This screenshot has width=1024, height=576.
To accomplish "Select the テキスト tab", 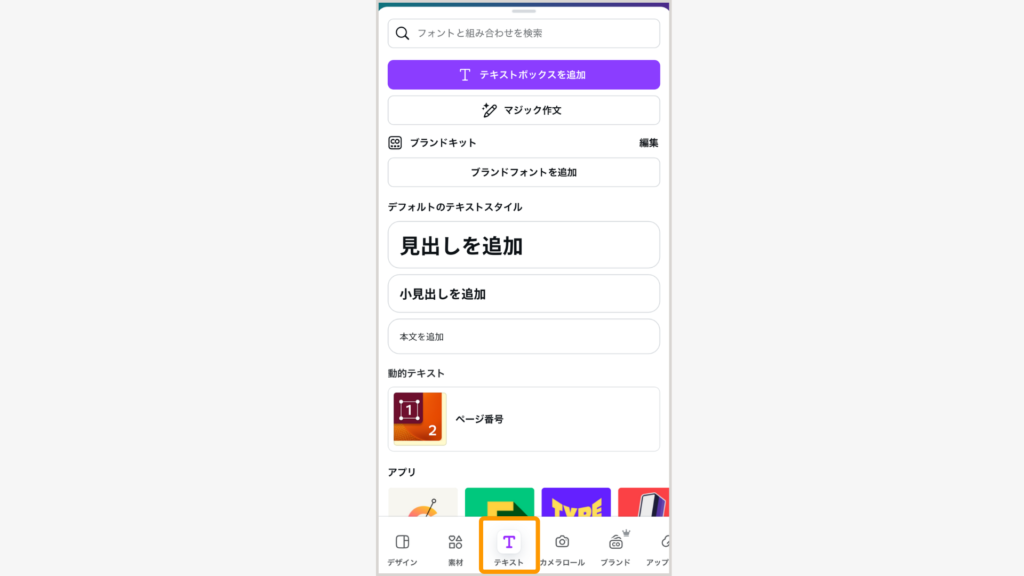I will point(509,549).
